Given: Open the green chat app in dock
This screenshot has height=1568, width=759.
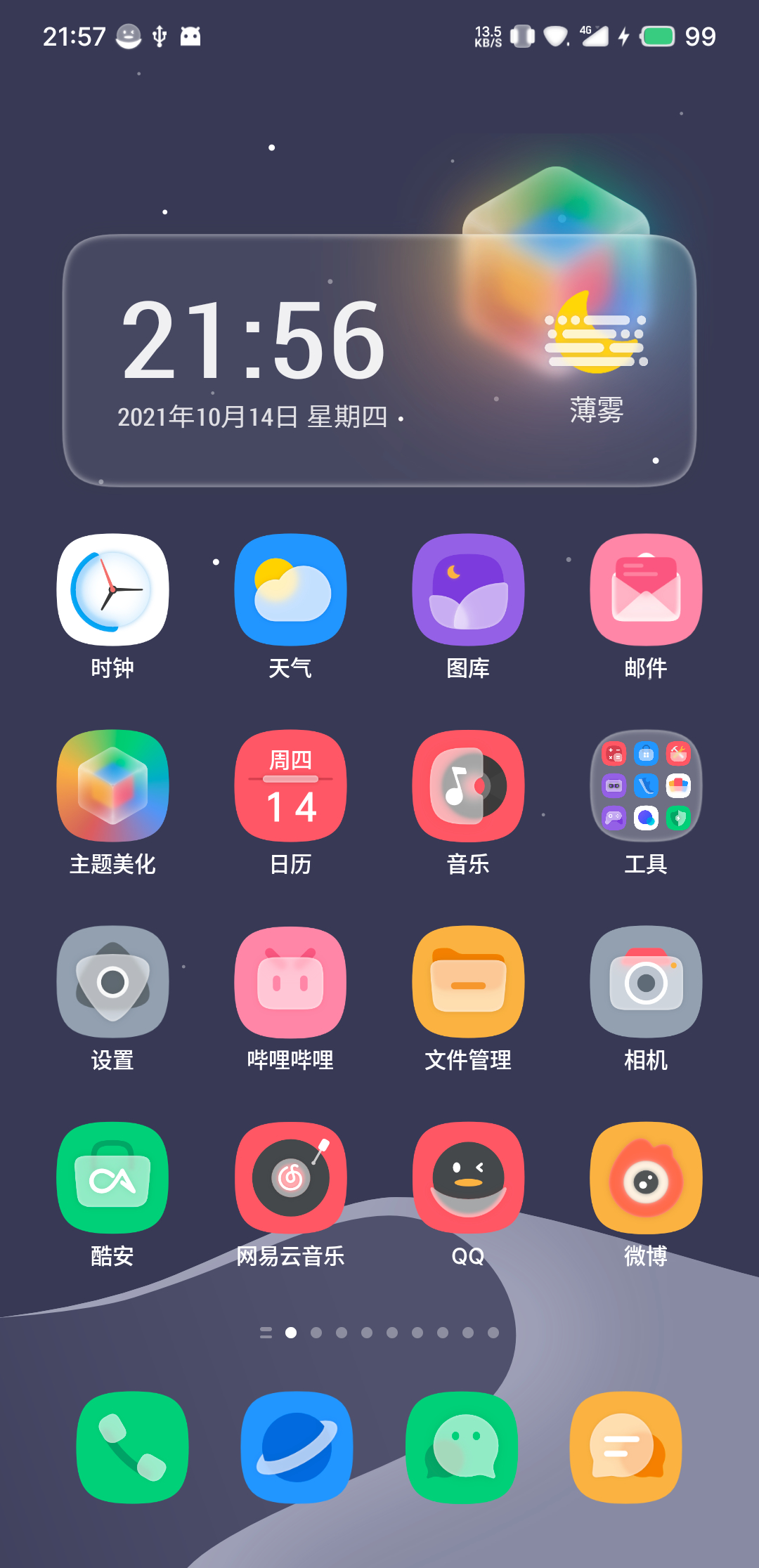Looking at the screenshot, I should click(x=462, y=1447).
